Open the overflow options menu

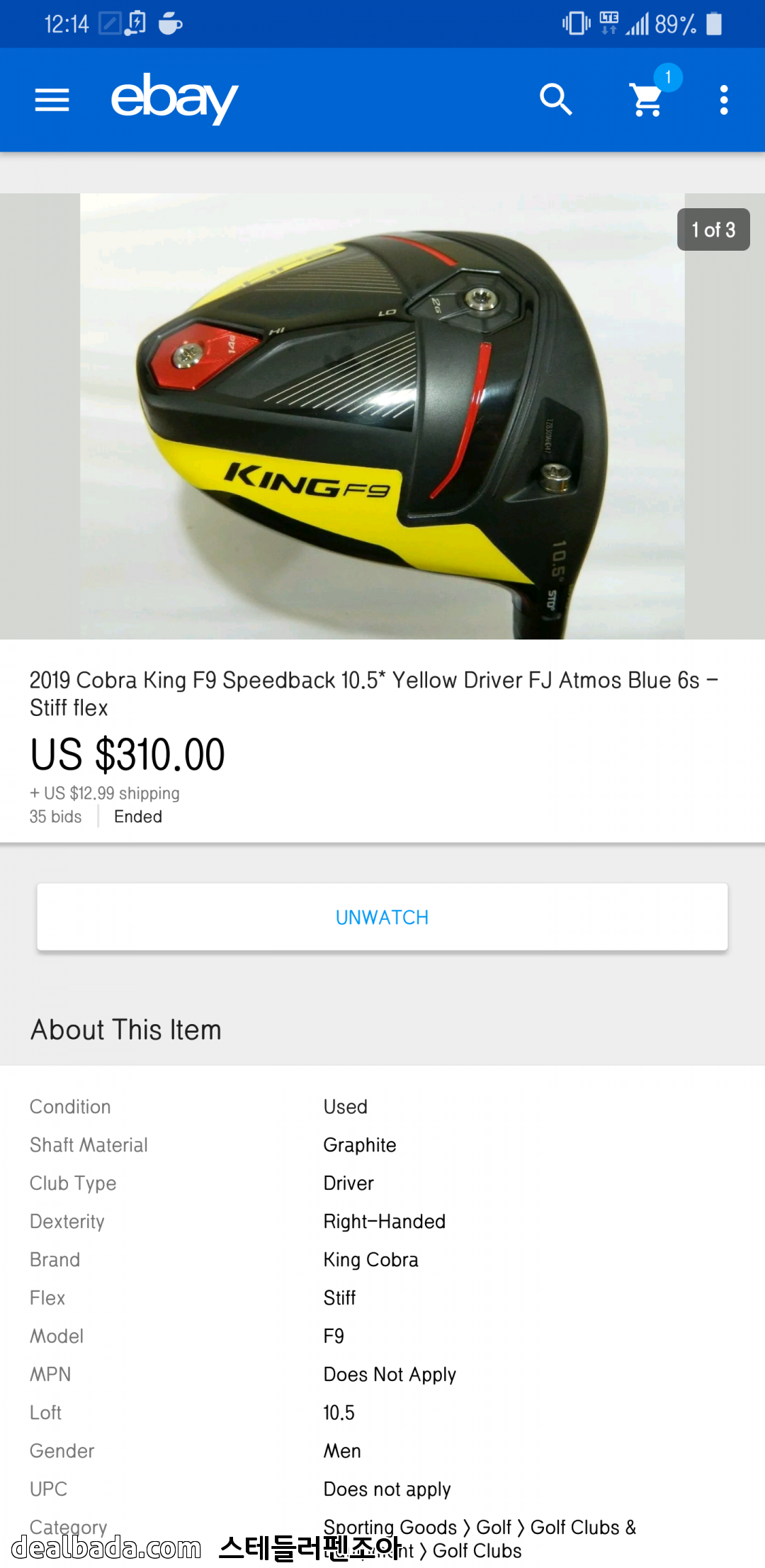[723, 100]
